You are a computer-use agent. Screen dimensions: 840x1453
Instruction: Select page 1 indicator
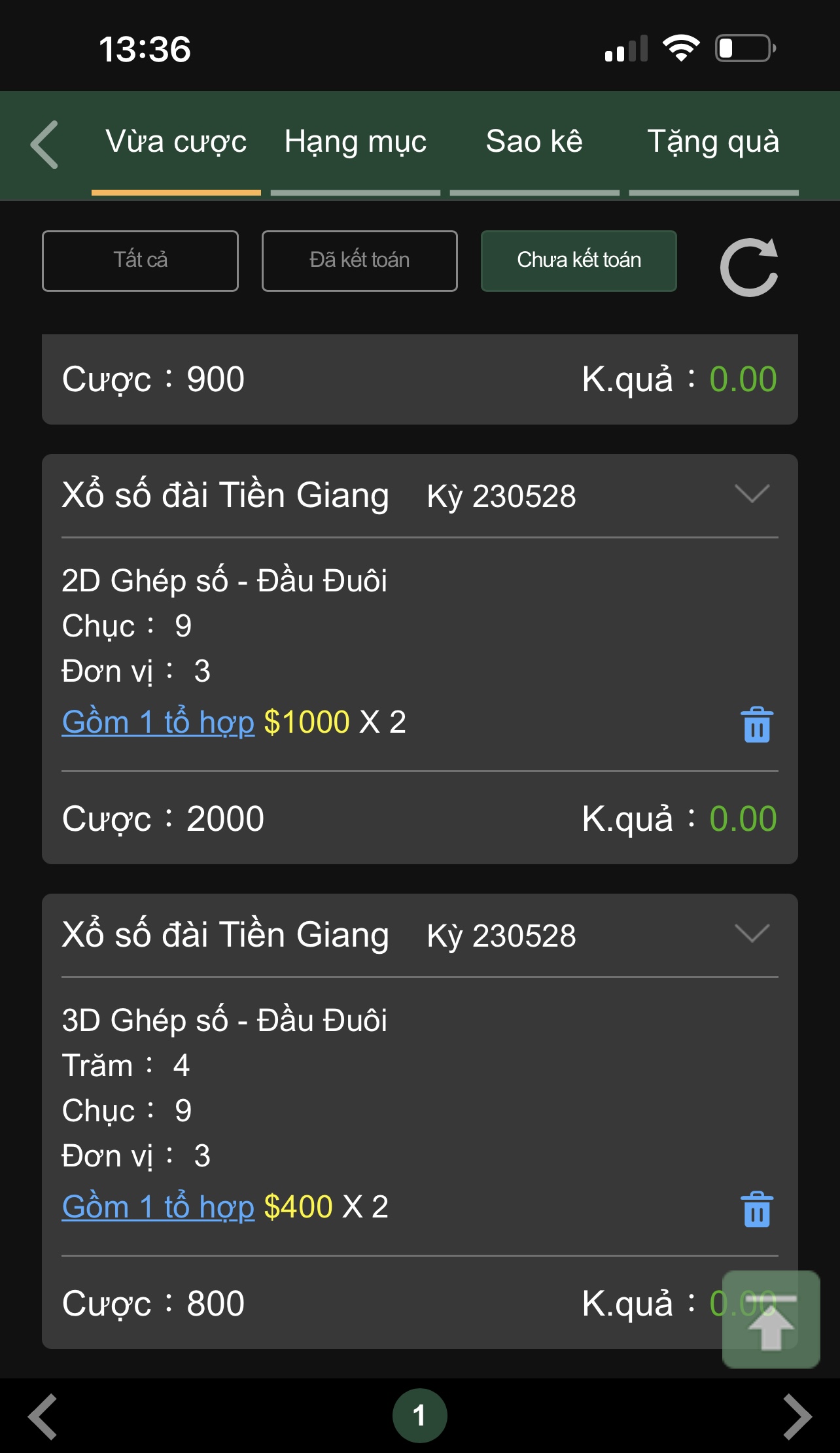[419, 1415]
